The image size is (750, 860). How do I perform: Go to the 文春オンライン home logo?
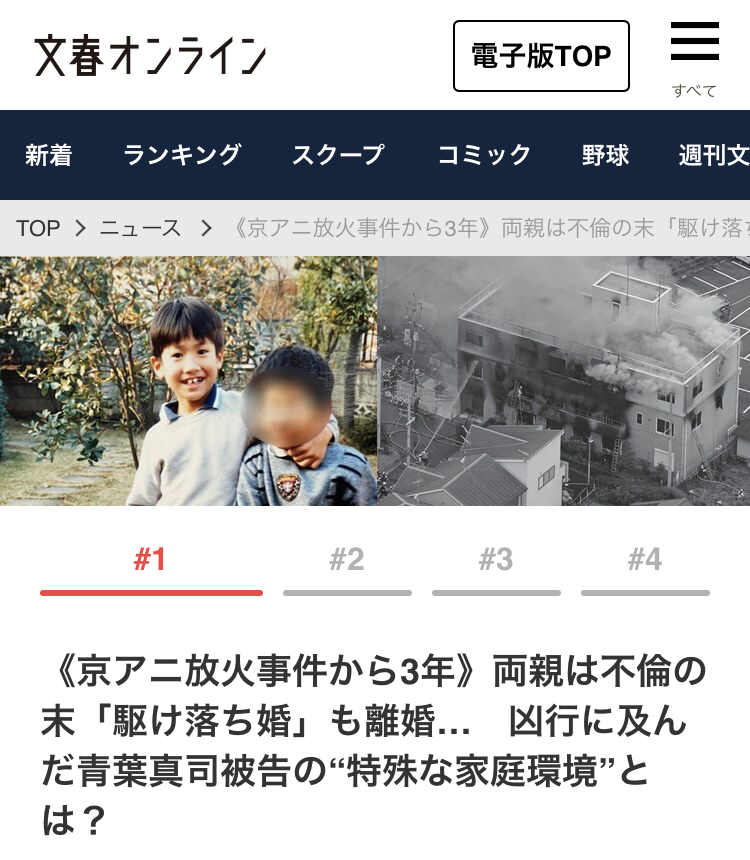pos(150,55)
